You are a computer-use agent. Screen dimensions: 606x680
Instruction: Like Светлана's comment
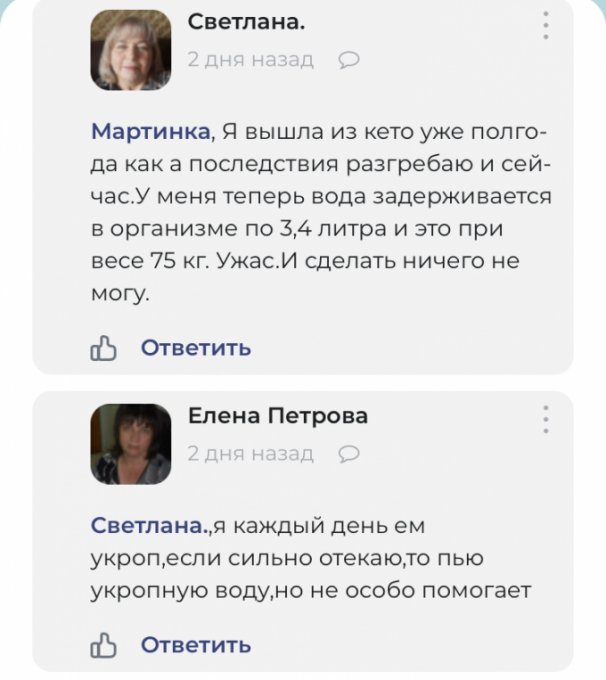coord(105,348)
